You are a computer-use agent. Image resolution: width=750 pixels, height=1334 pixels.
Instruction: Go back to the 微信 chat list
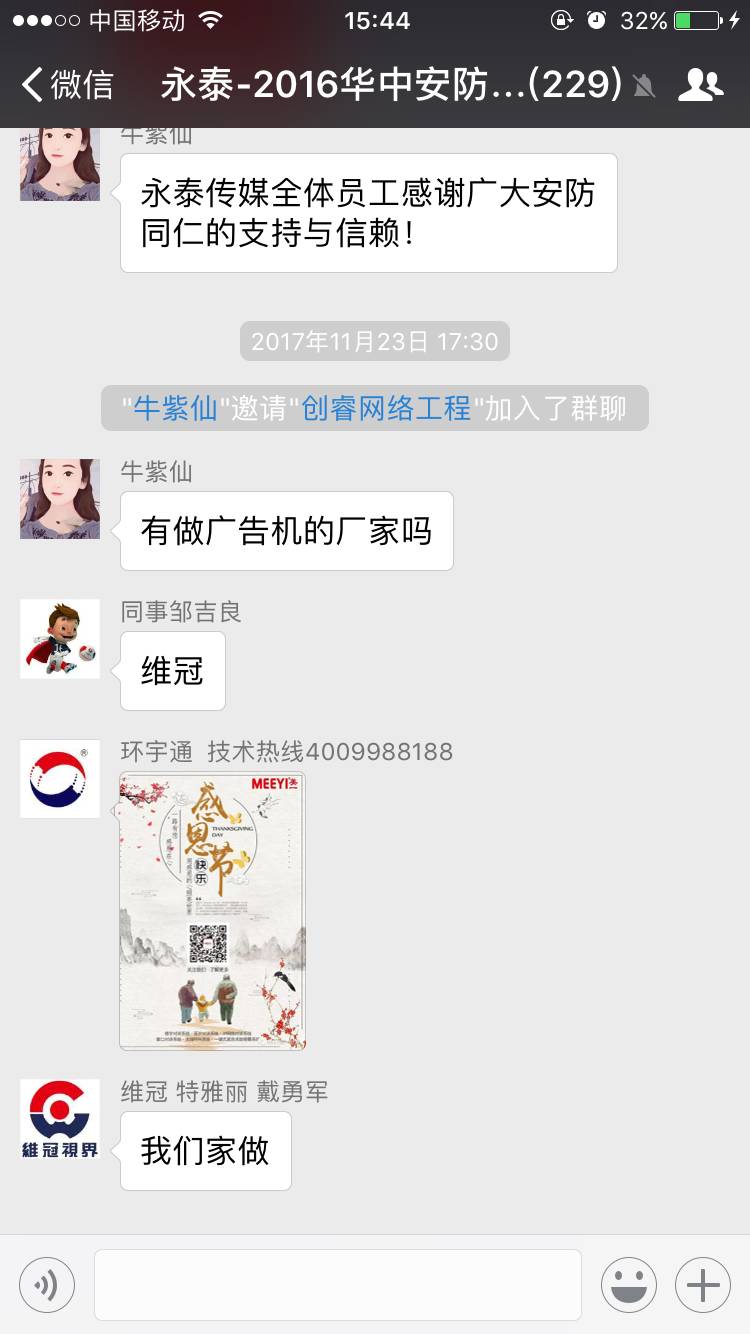[x=68, y=85]
